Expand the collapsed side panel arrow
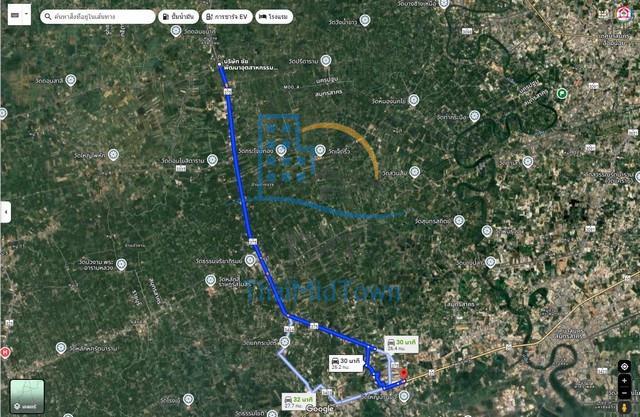 click(x=4, y=212)
